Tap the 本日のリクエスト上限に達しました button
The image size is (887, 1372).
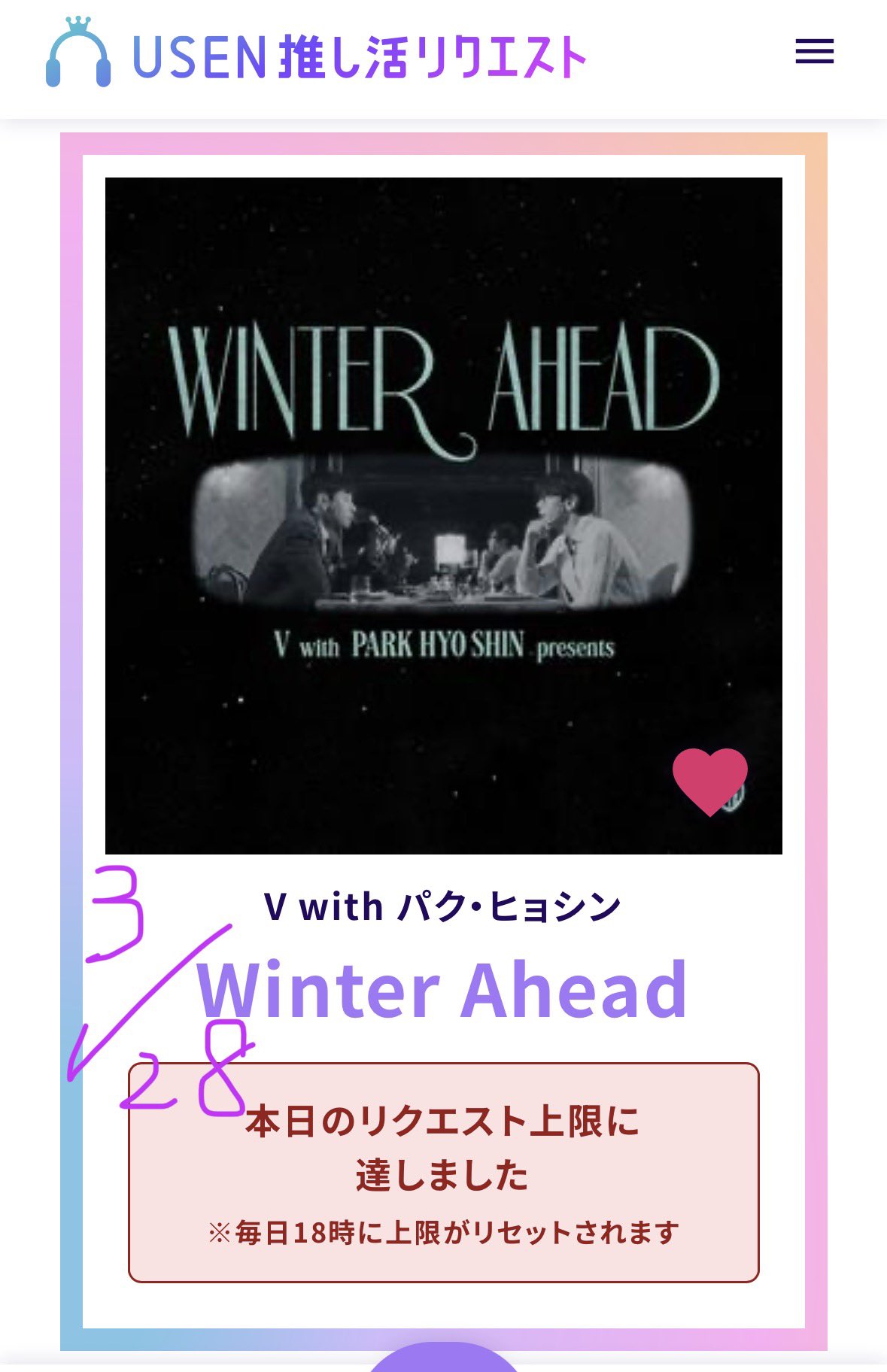443,1171
